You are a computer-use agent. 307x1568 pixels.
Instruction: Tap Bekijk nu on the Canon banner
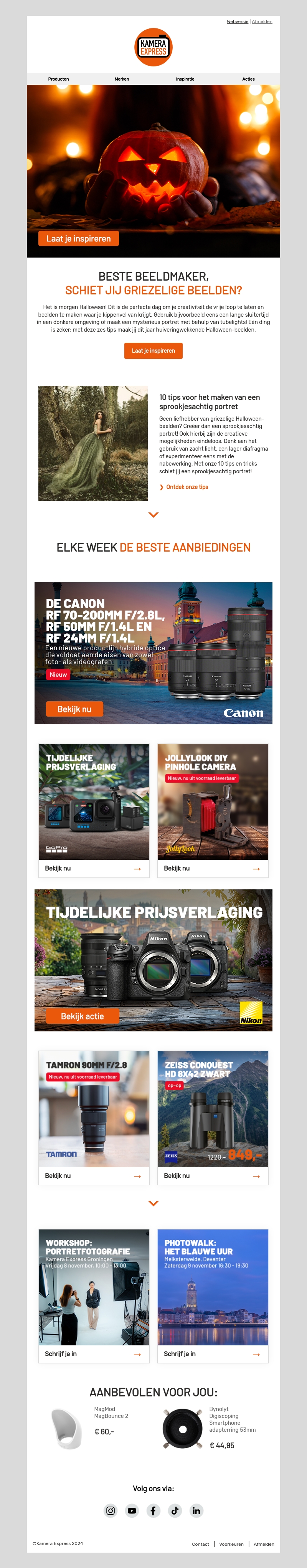pyautogui.click(x=74, y=709)
